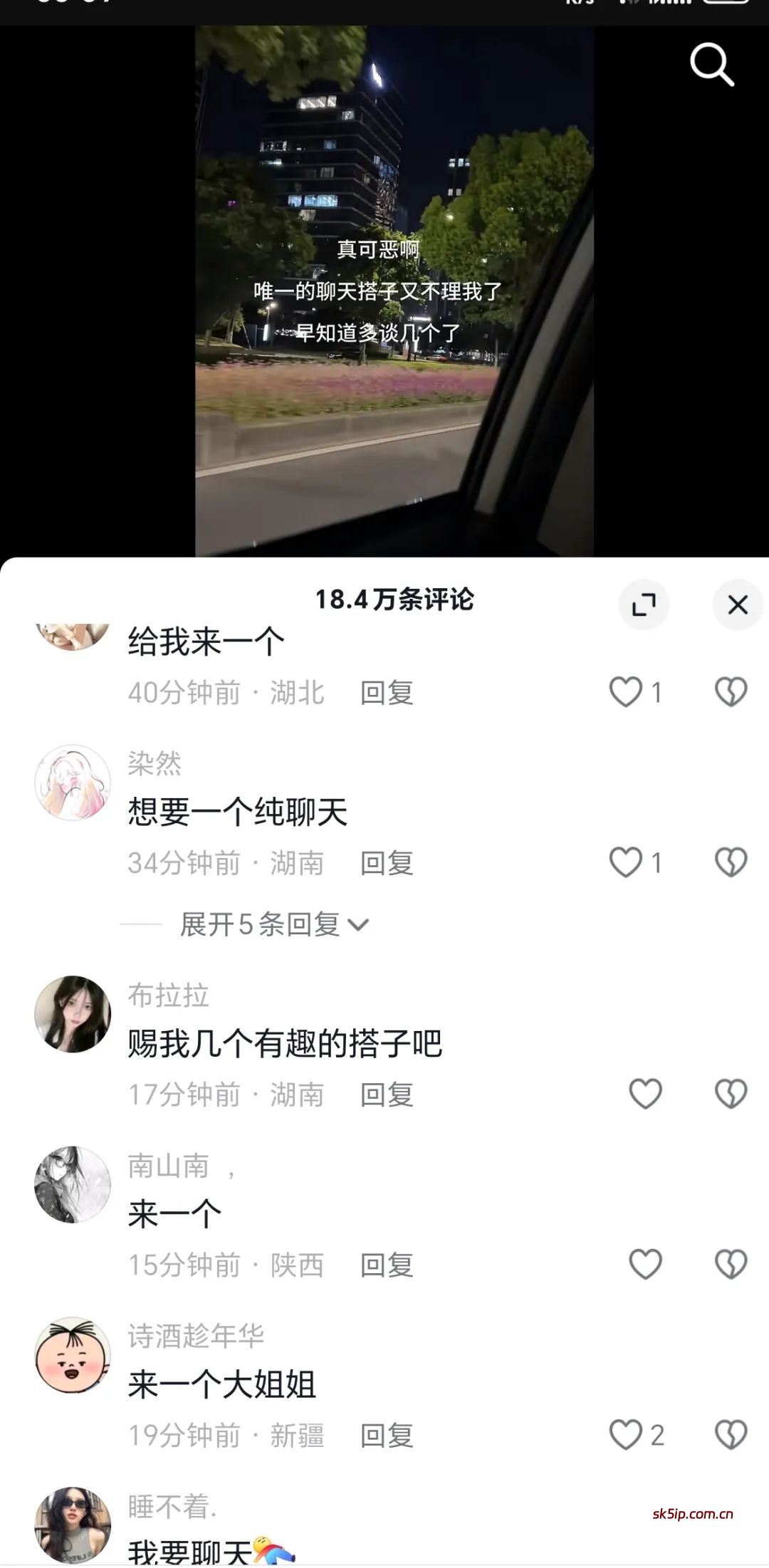Collapse the comment panel with the X
769x1568 pixels.
point(737,602)
